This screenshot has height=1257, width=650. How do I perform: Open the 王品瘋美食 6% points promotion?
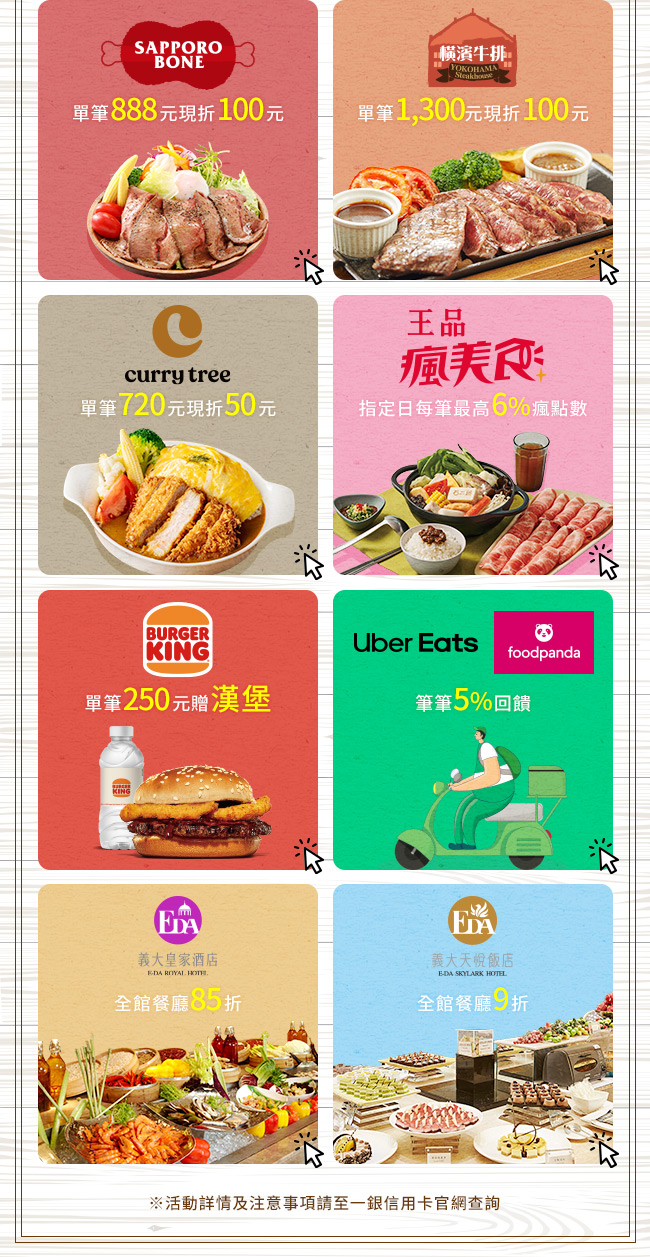pyautogui.click(x=473, y=435)
